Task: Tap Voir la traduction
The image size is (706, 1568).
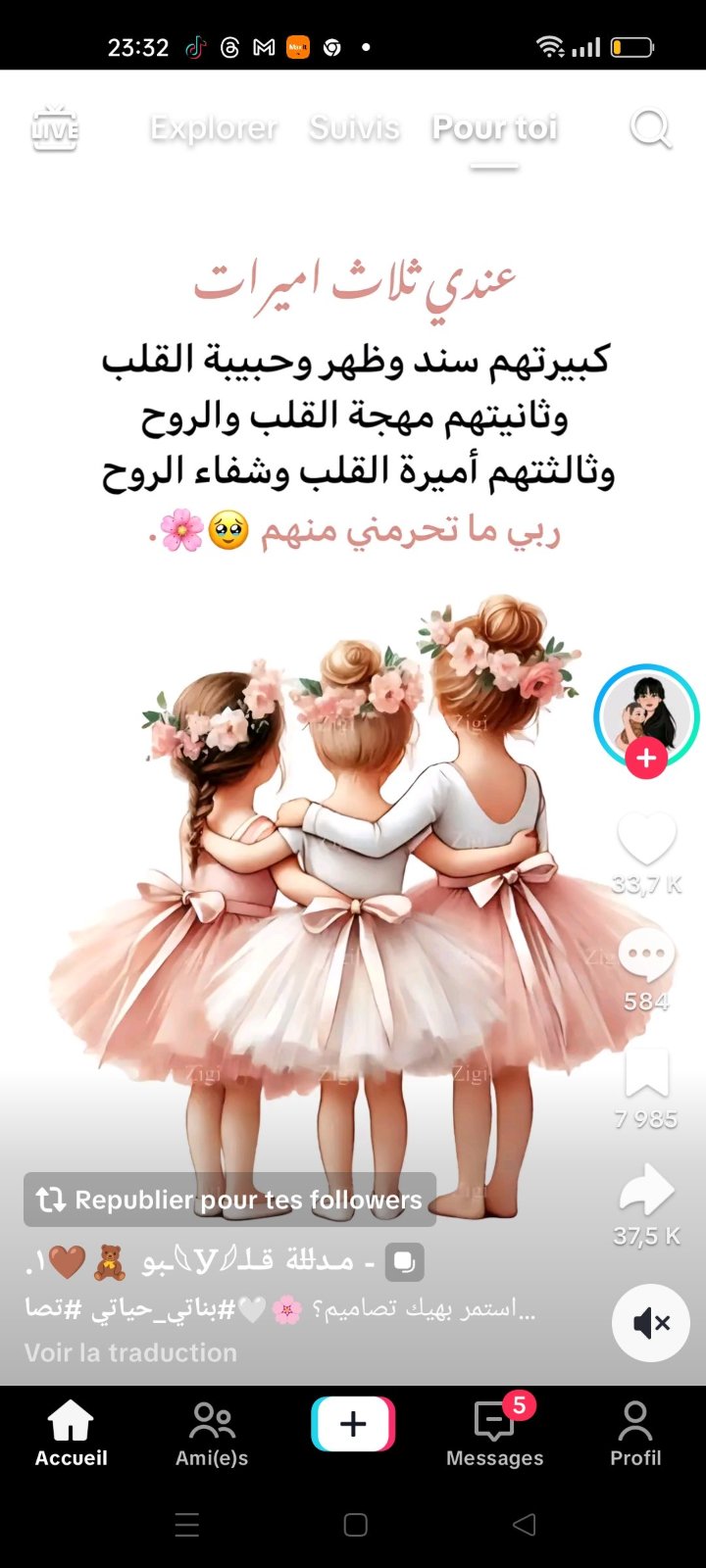Action: (130, 1352)
